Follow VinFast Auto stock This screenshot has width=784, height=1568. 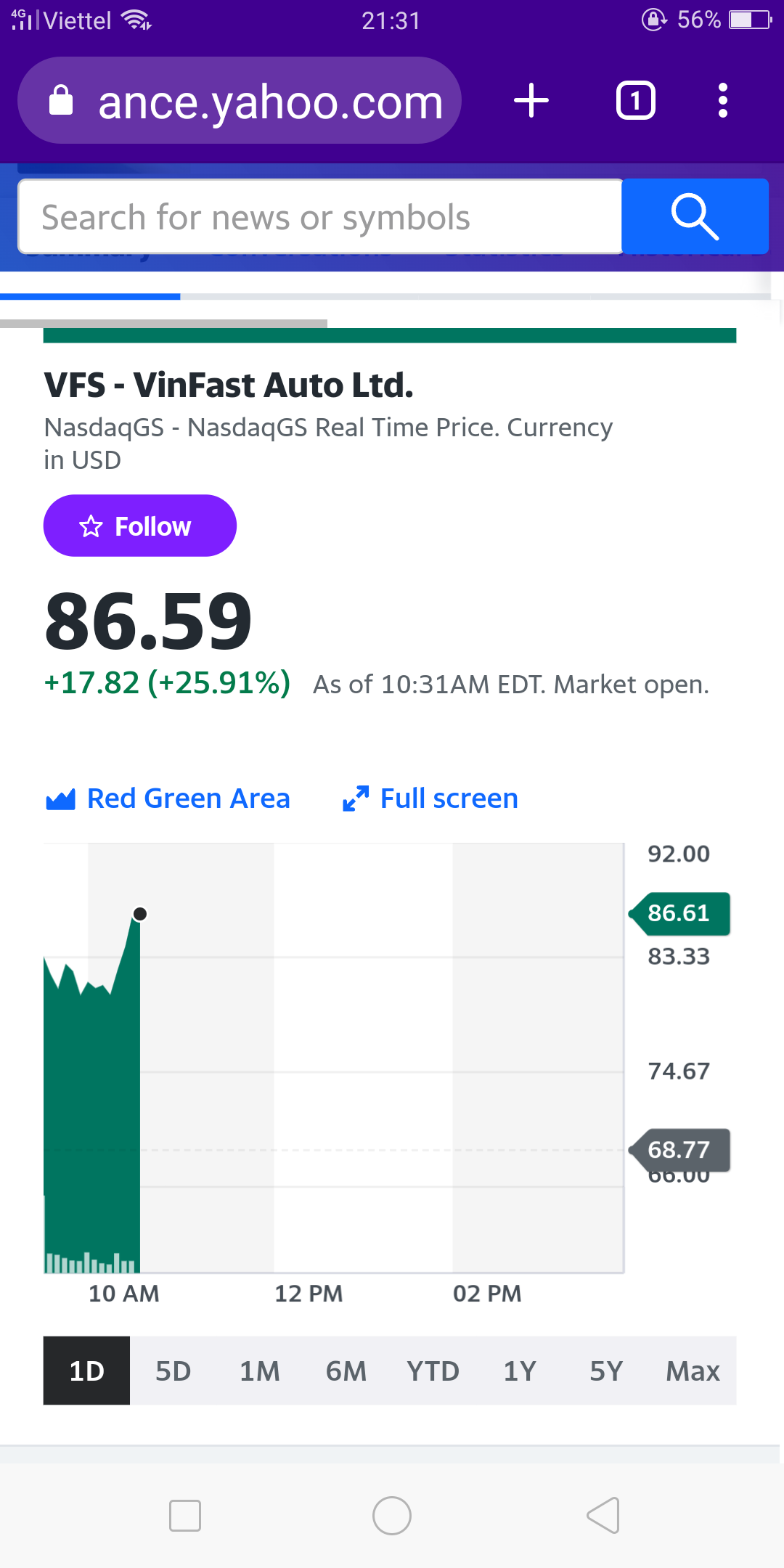tap(139, 526)
